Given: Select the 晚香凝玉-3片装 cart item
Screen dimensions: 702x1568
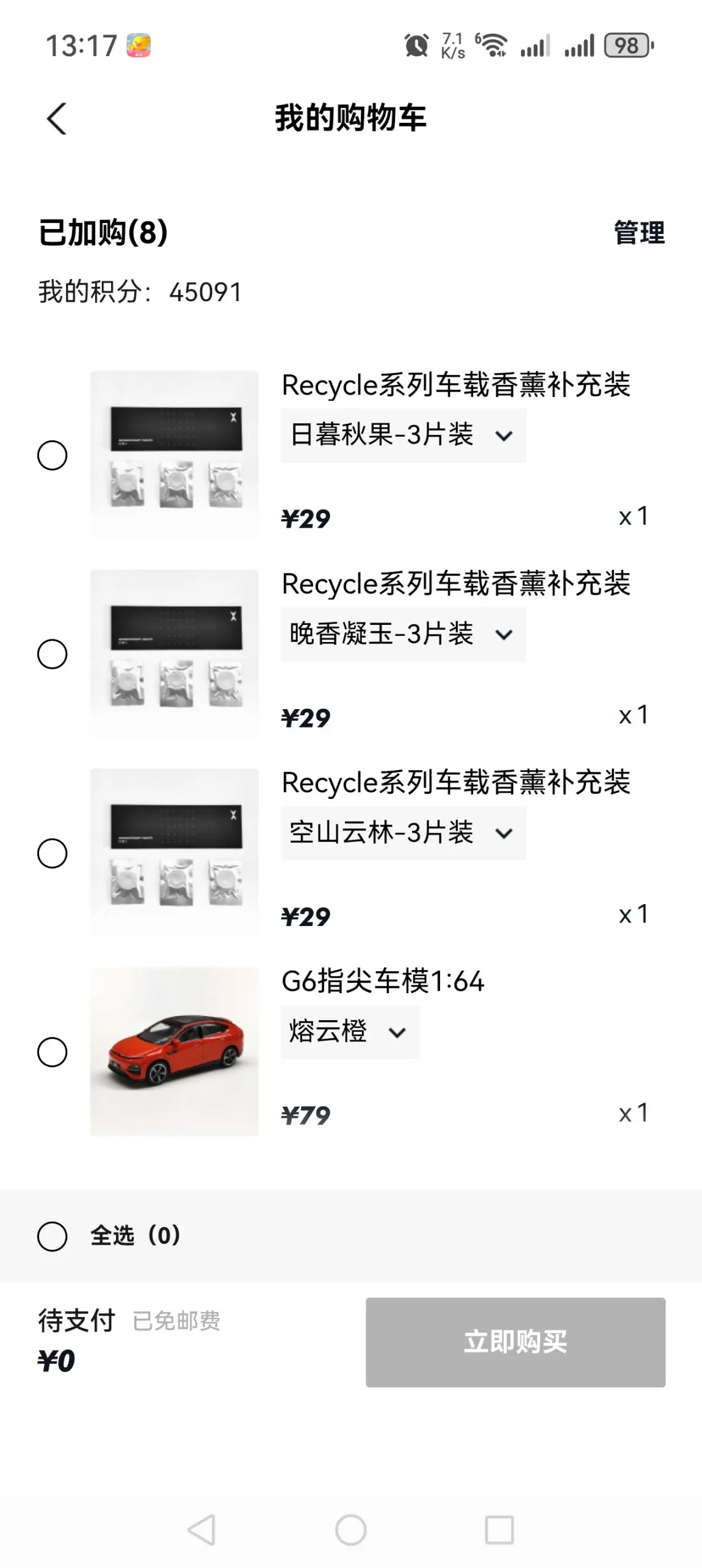Looking at the screenshot, I should coord(52,654).
